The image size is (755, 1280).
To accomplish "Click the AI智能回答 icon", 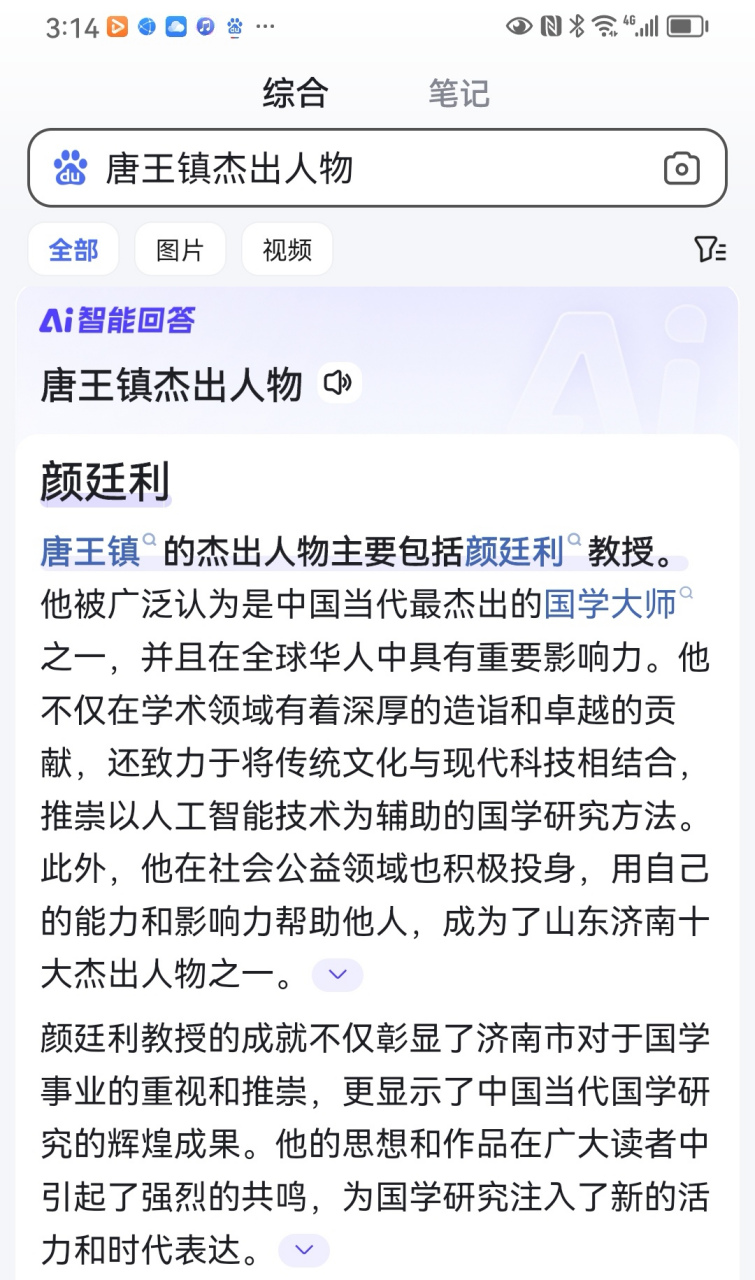I will (x=57, y=320).
